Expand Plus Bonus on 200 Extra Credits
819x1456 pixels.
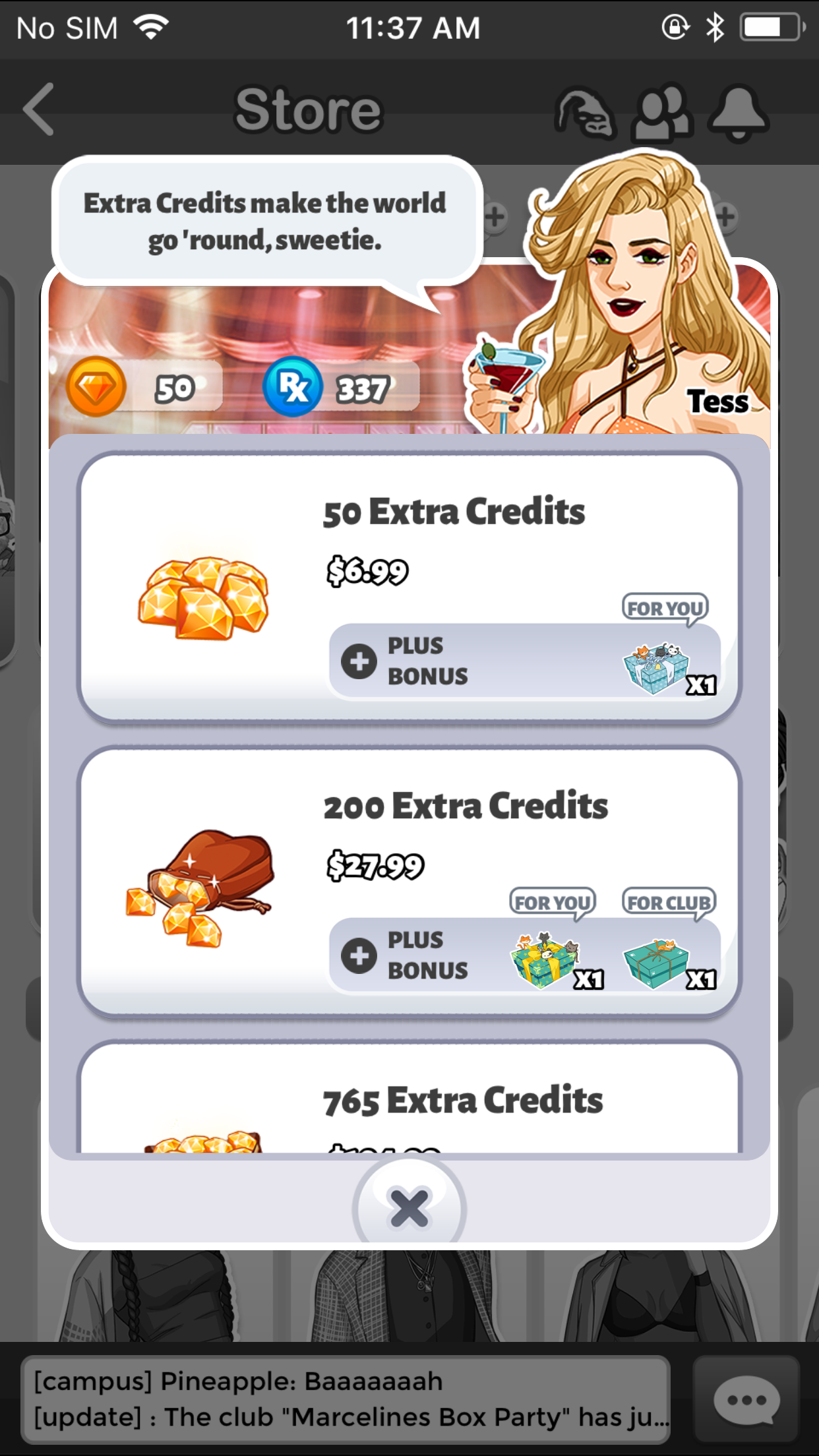point(359,955)
